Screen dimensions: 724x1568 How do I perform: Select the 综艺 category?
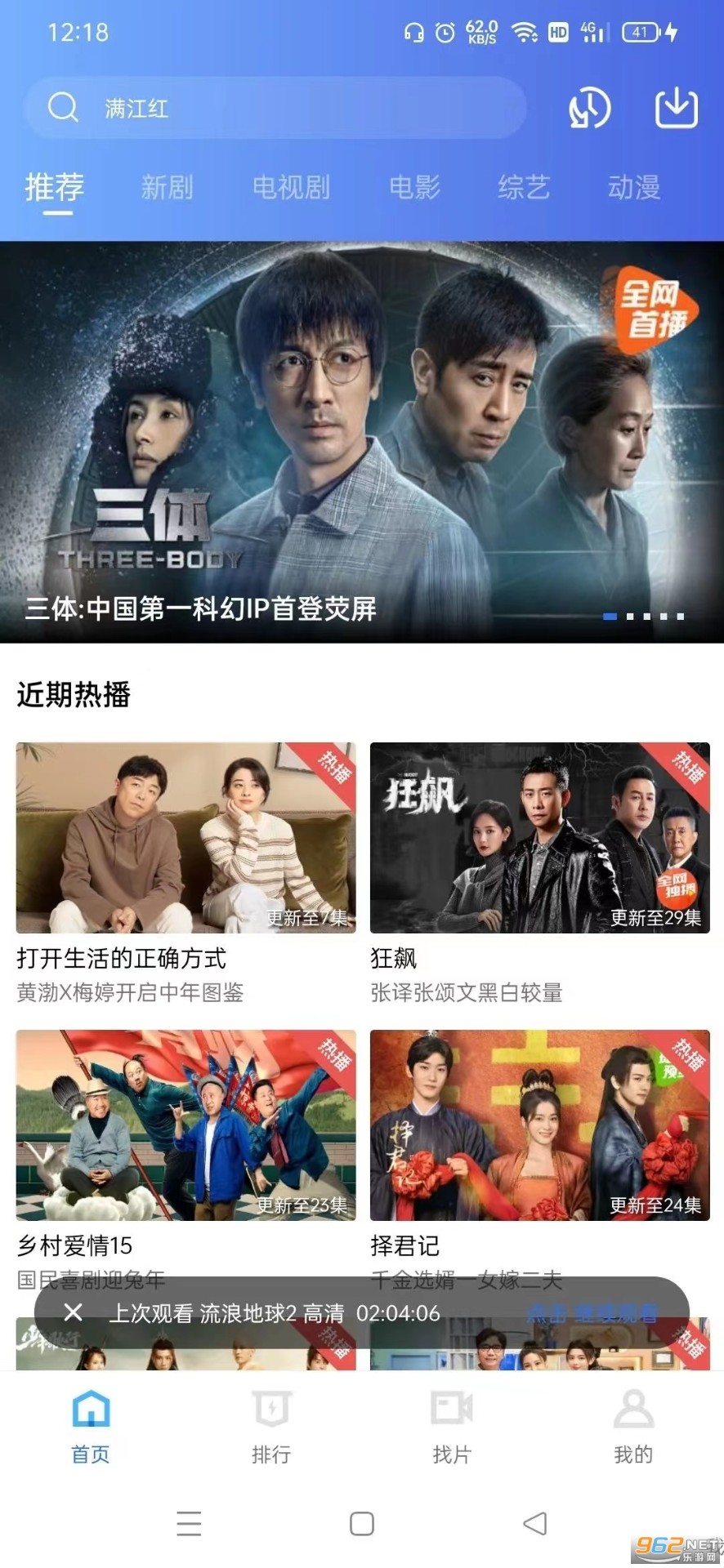[x=523, y=188]
